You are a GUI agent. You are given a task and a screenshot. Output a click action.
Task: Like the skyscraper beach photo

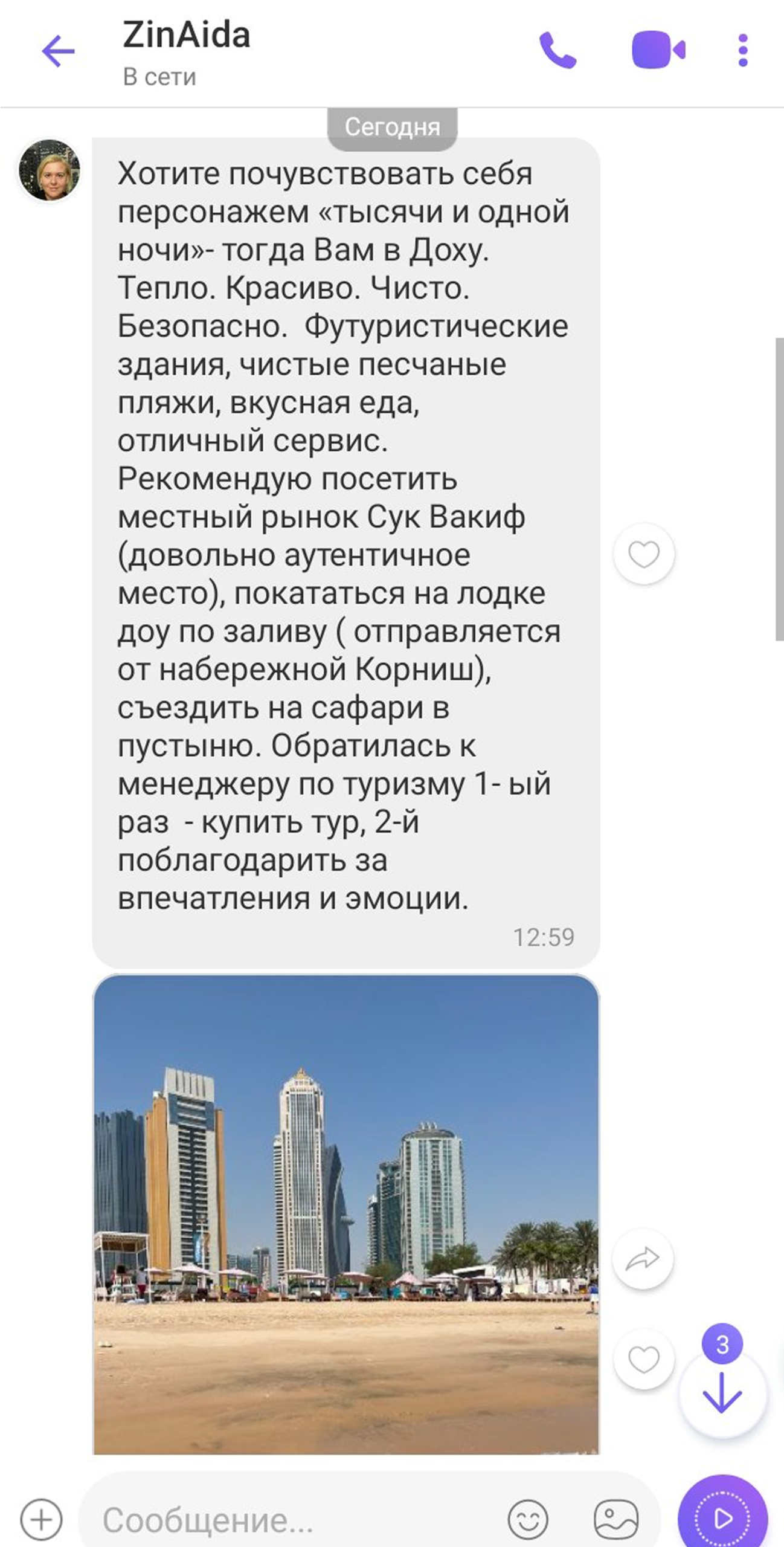pyautogui.click(x=644, y=1360)
